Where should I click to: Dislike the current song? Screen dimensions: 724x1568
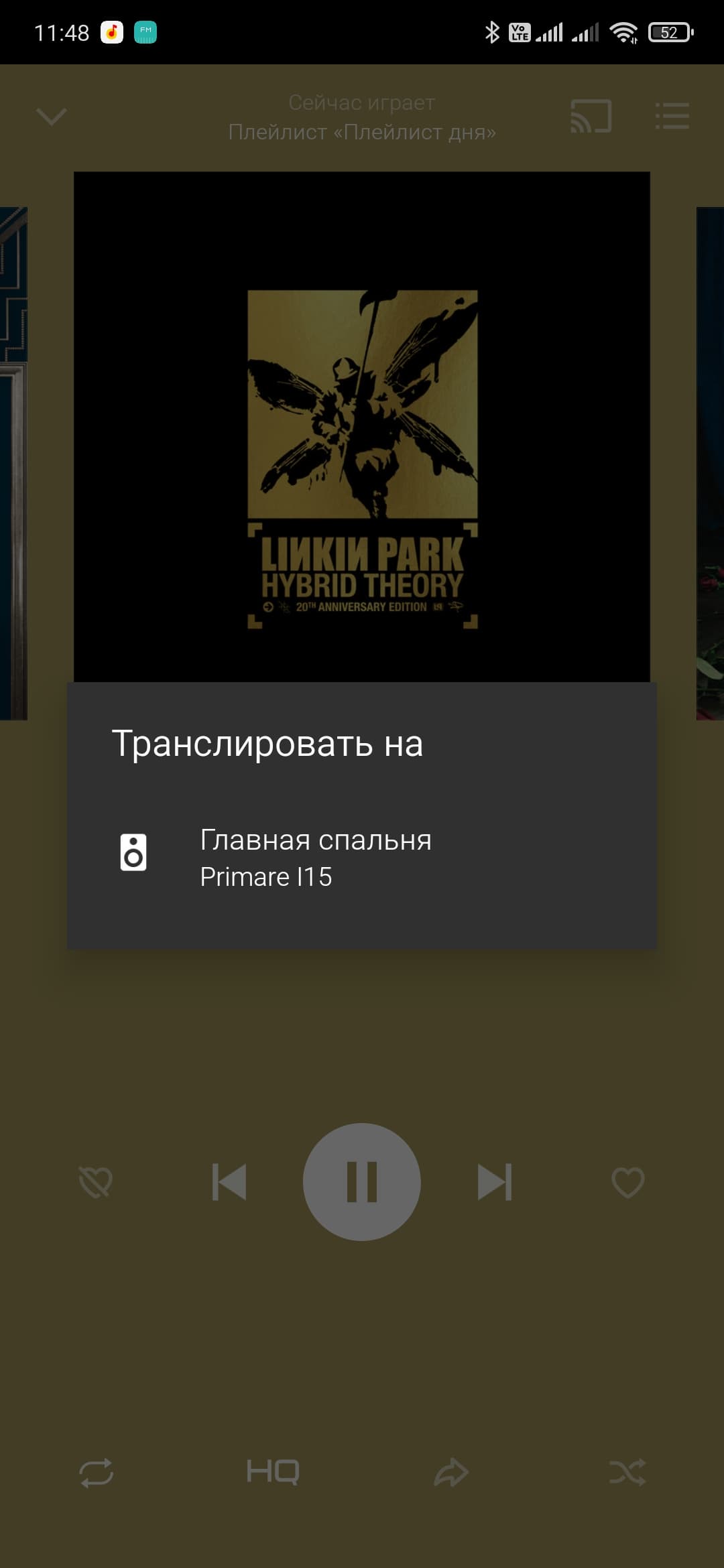coord(96,1182)
